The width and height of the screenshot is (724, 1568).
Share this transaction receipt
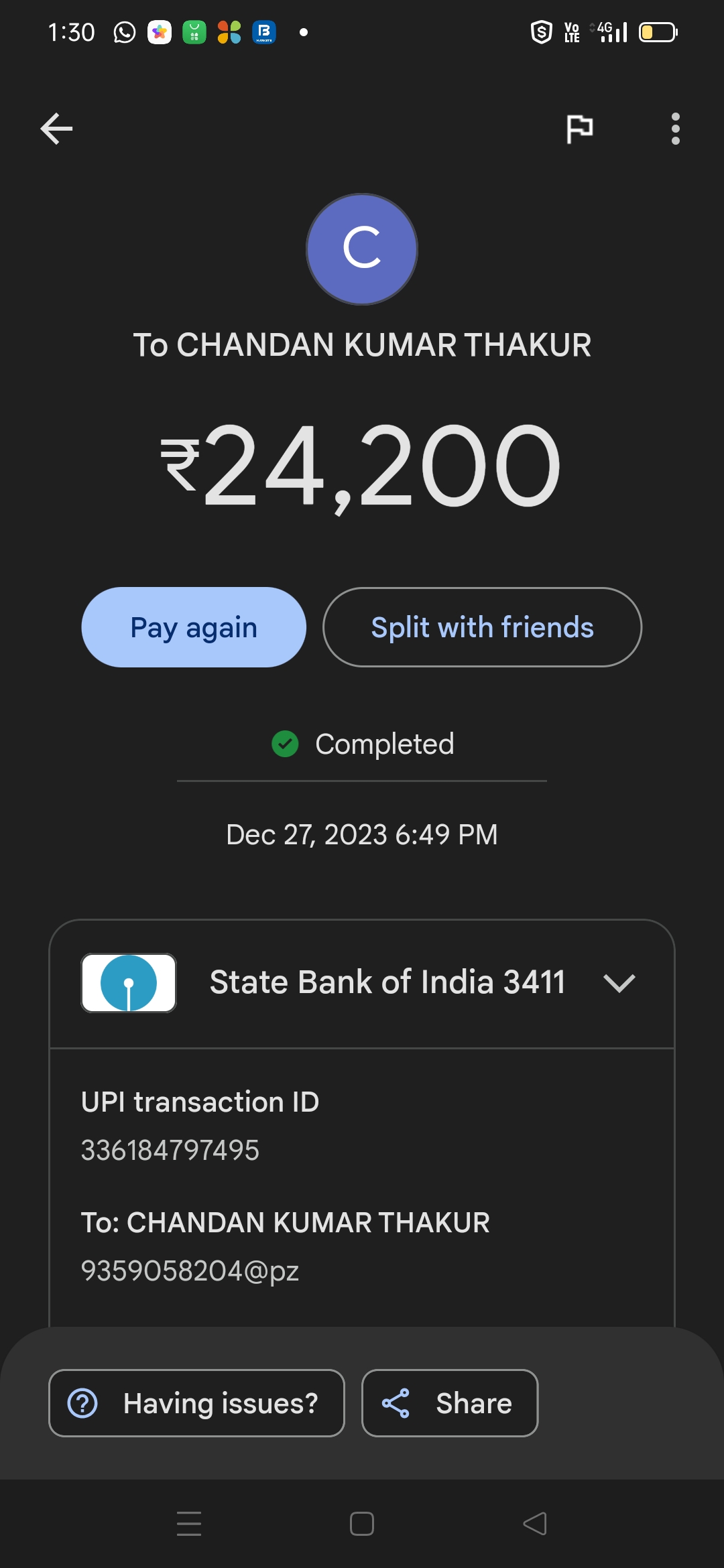pyautogui.click(x=450, y=1403)
